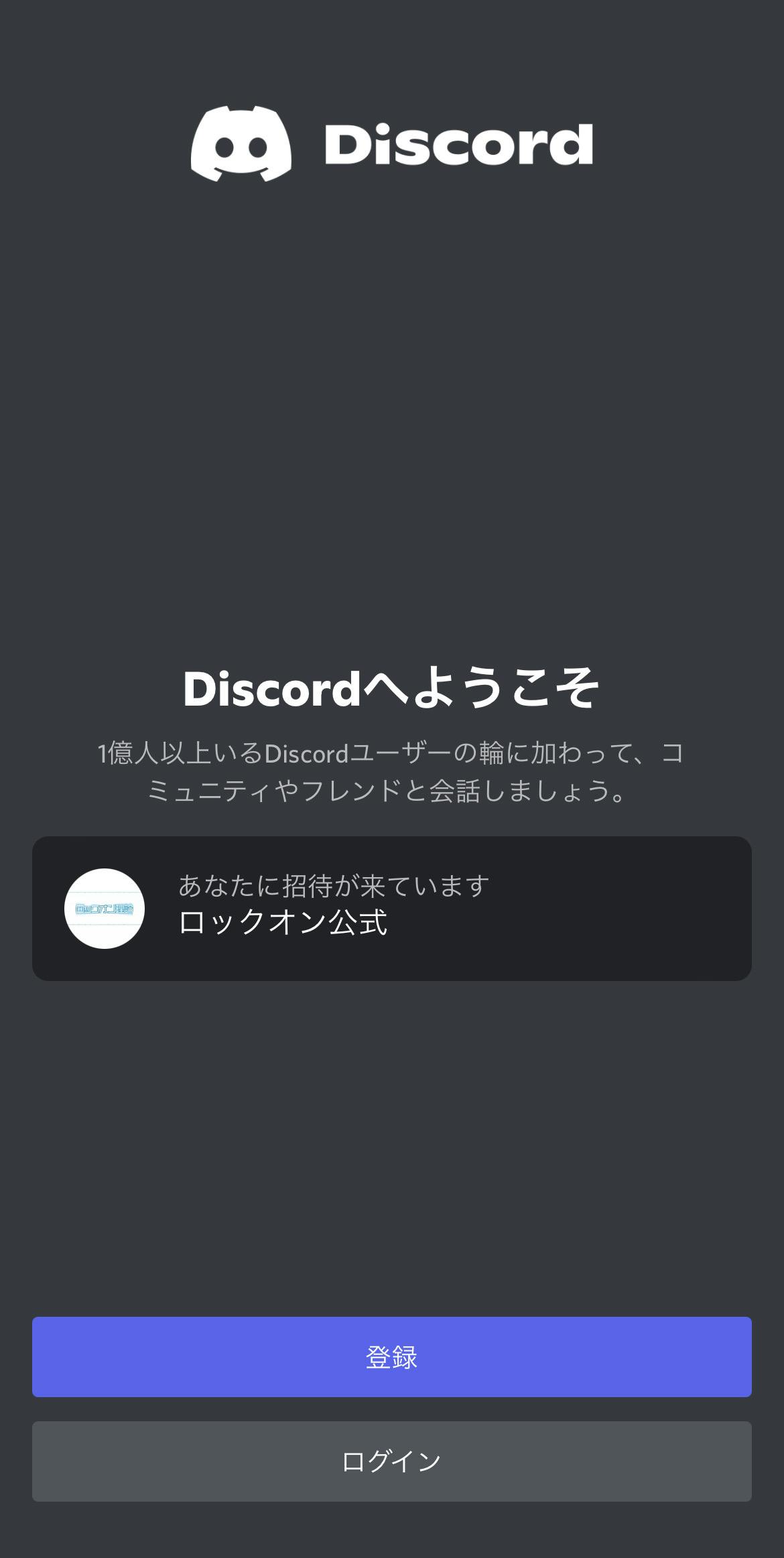The height and width of the screenshot is (1558, 784).
Task: Accept the pending server invitation card
Action: [392, 911]
